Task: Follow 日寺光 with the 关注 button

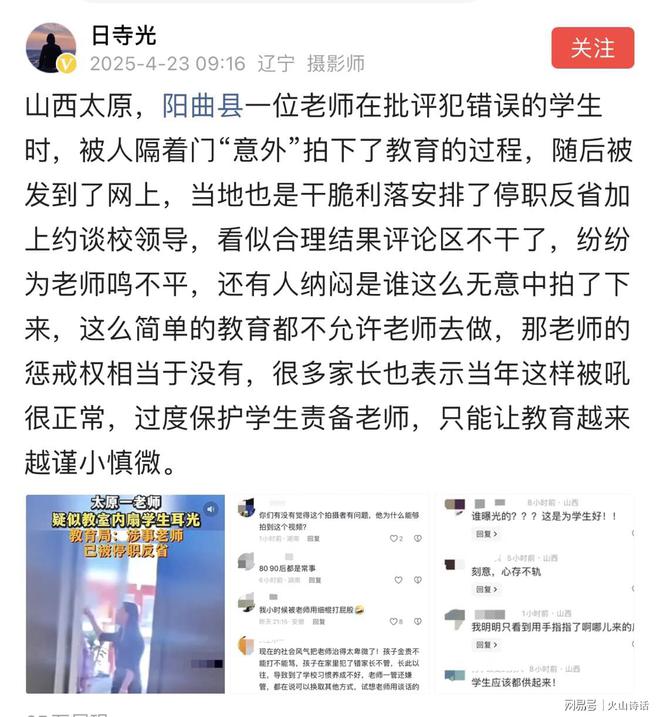Action: pyautogui.click(x=592, y=48)
